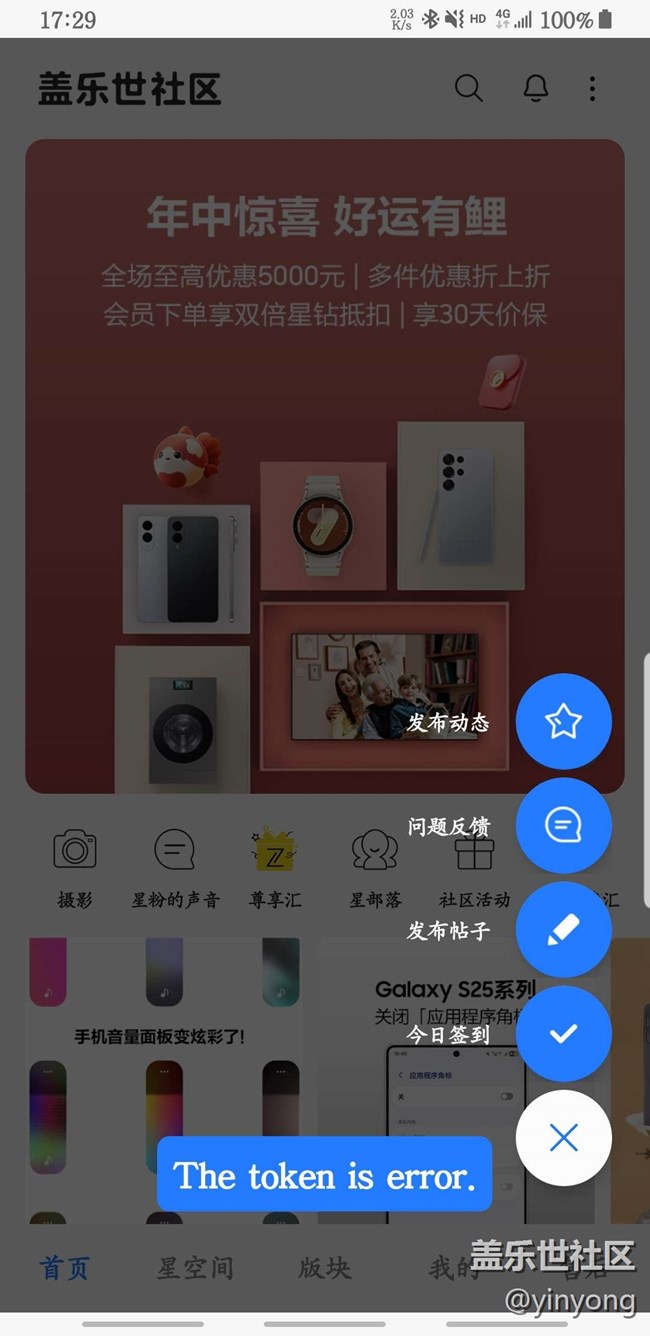Image resolution: width=650 pixels, height=1336 pixels.
Task: Open the search icon in the header
Action: pyautogui.click(x=468, y=88)
